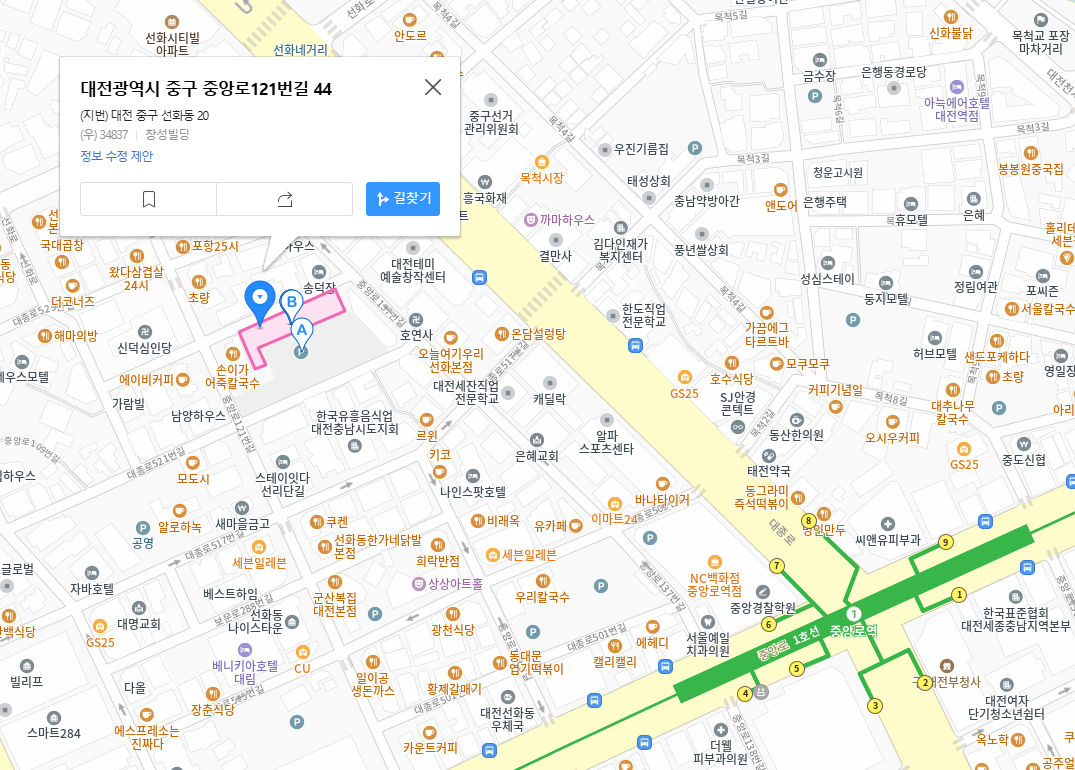This screenshot has width=1075, height=770.
Task: Select map marker B
Action: [x=291, y=301]
